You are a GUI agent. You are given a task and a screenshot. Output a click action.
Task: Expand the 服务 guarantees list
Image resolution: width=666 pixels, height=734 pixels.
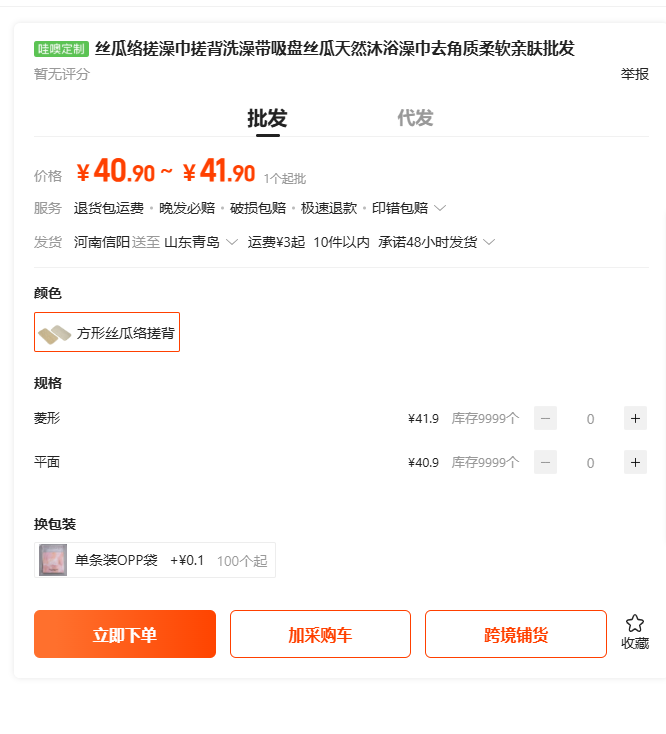pyautogui.click(x=439, y=208)
